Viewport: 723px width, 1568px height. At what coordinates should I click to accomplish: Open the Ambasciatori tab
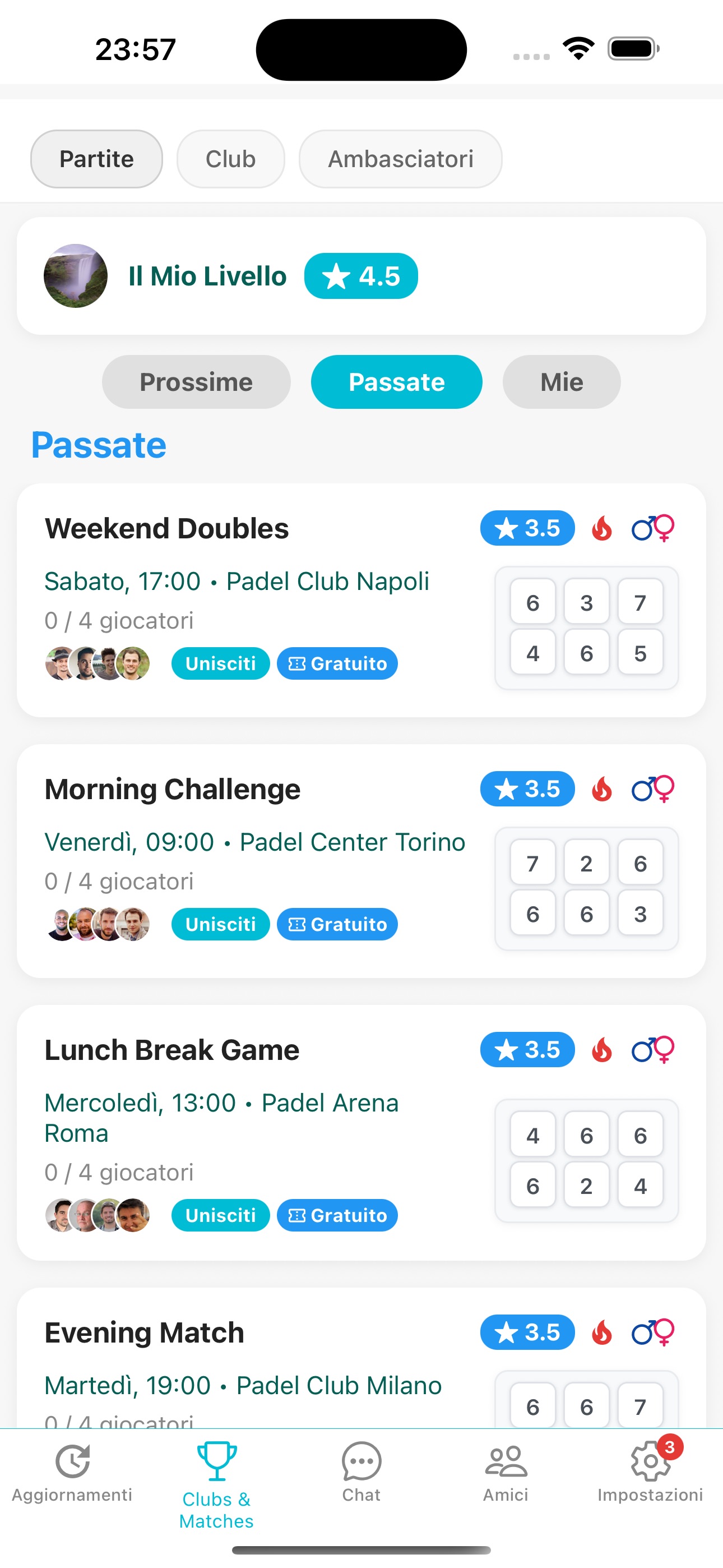click(x=400, y=159)
